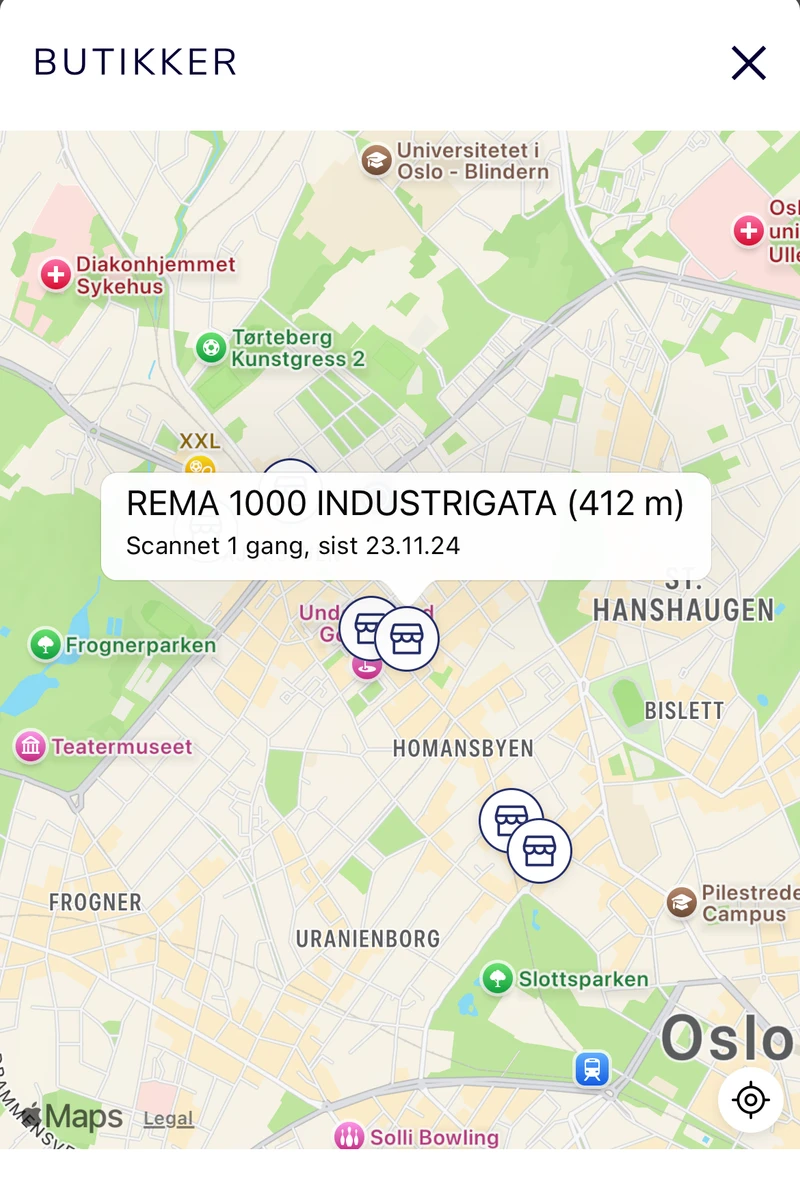Open REMA 1000 Industrigata store callout
Screen dimensions: 800x1182
405,524
